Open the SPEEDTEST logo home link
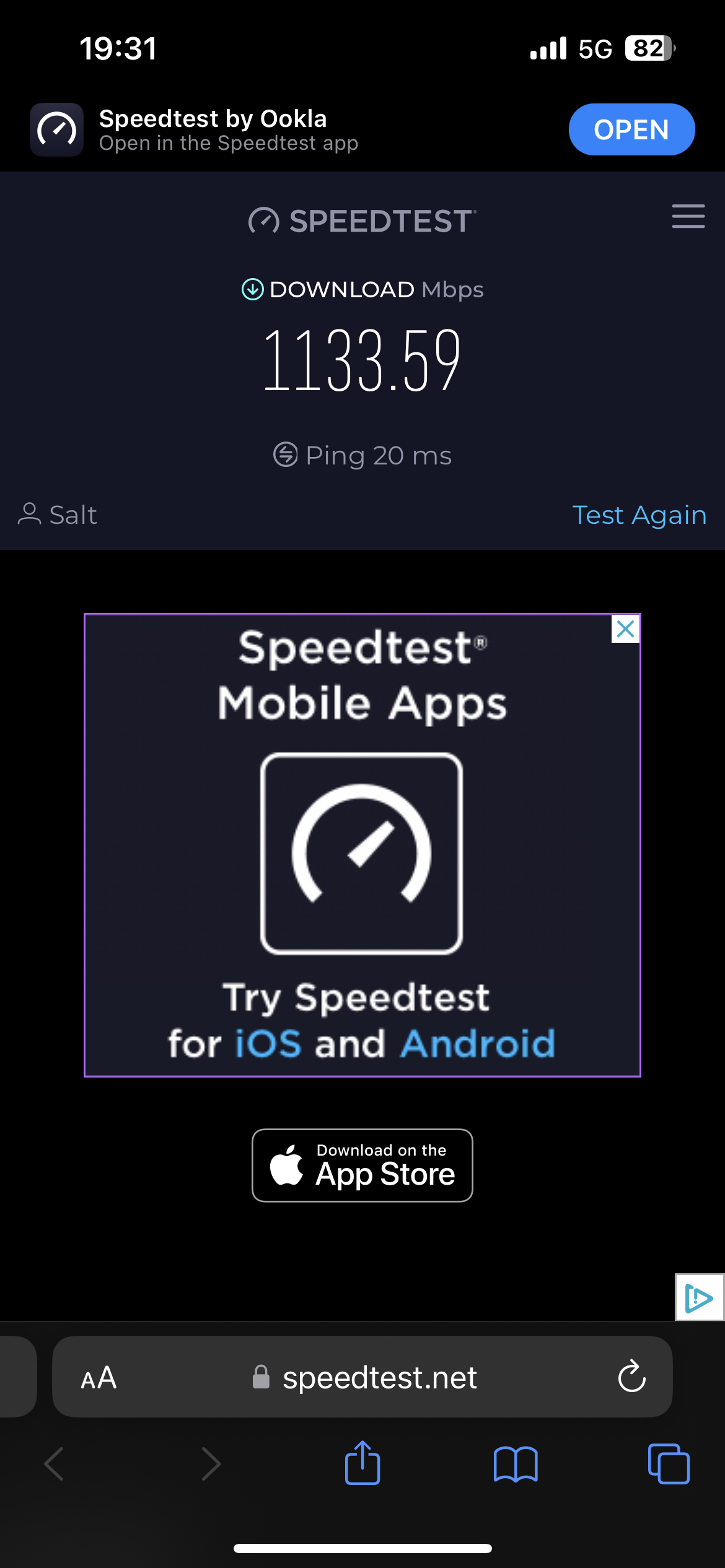Viewport: 725px width, 1568px height. [x=362, y=221]
